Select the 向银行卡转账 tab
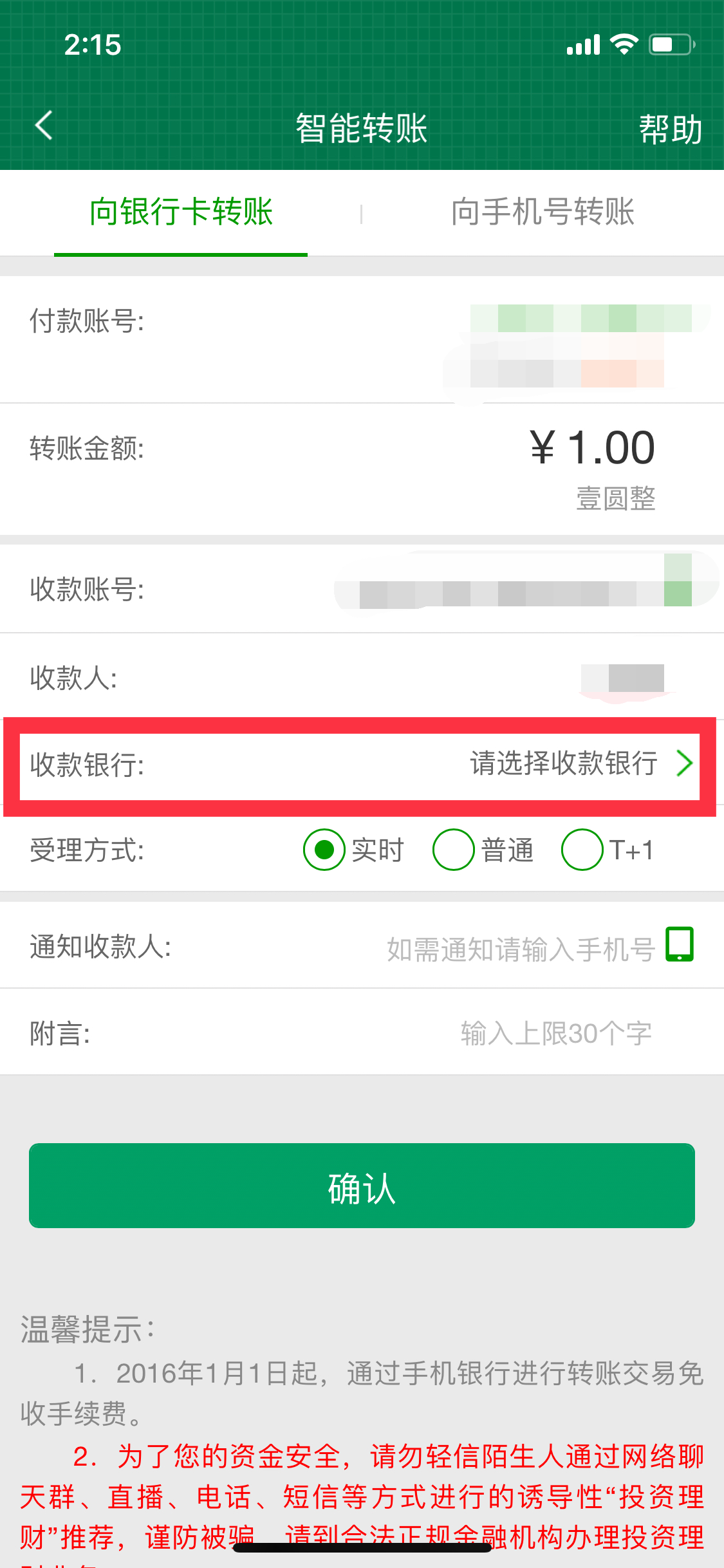Image resolution: width=724 pixels, height=1568 pixels. click(x=181, y=212)
